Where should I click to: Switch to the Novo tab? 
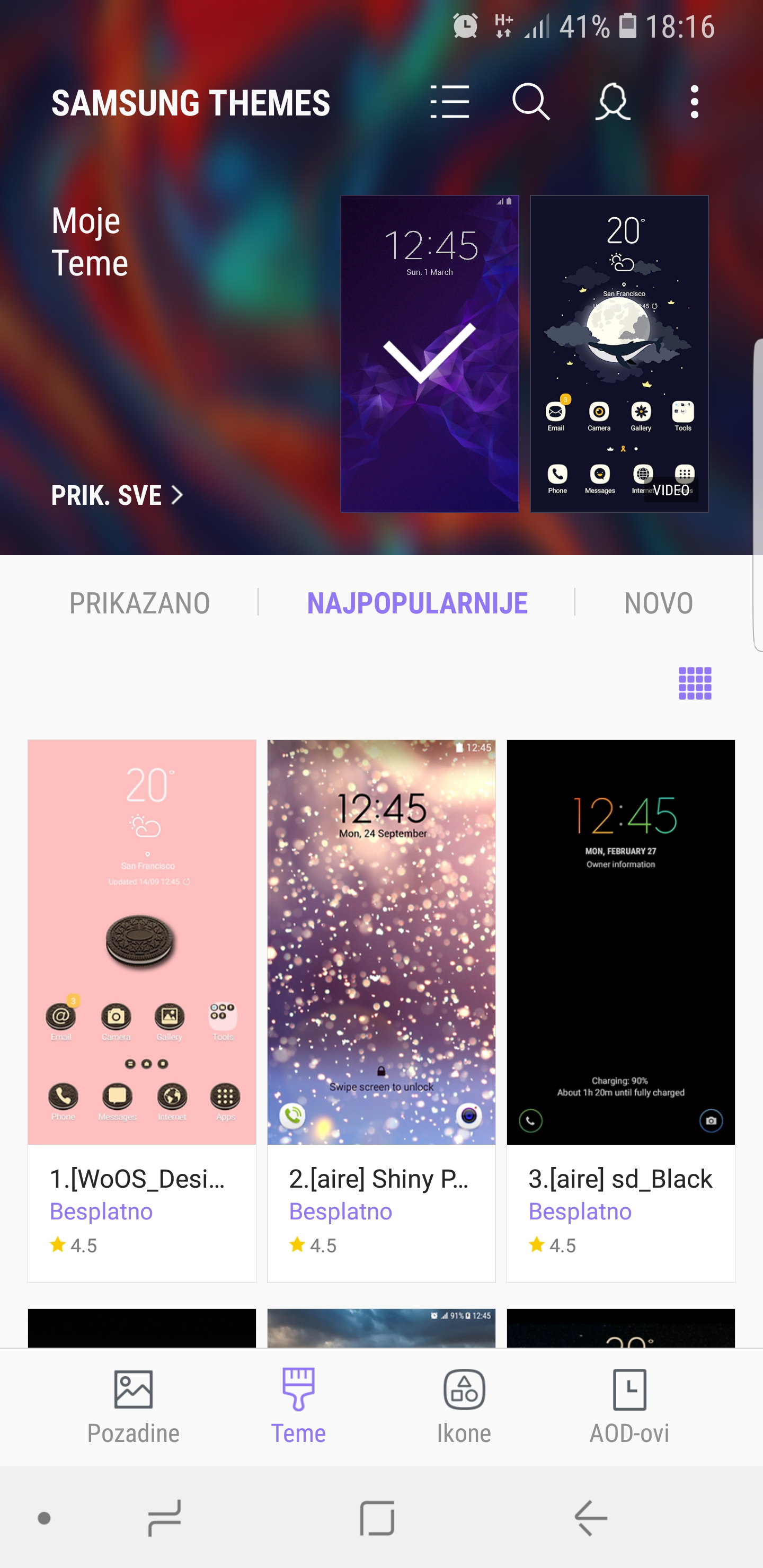[658, 603]
